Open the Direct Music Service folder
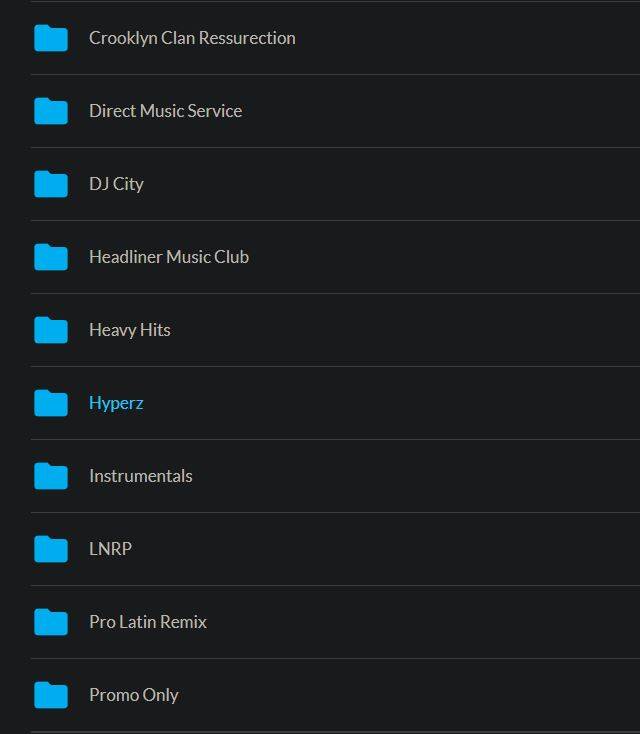 point(165,111)
